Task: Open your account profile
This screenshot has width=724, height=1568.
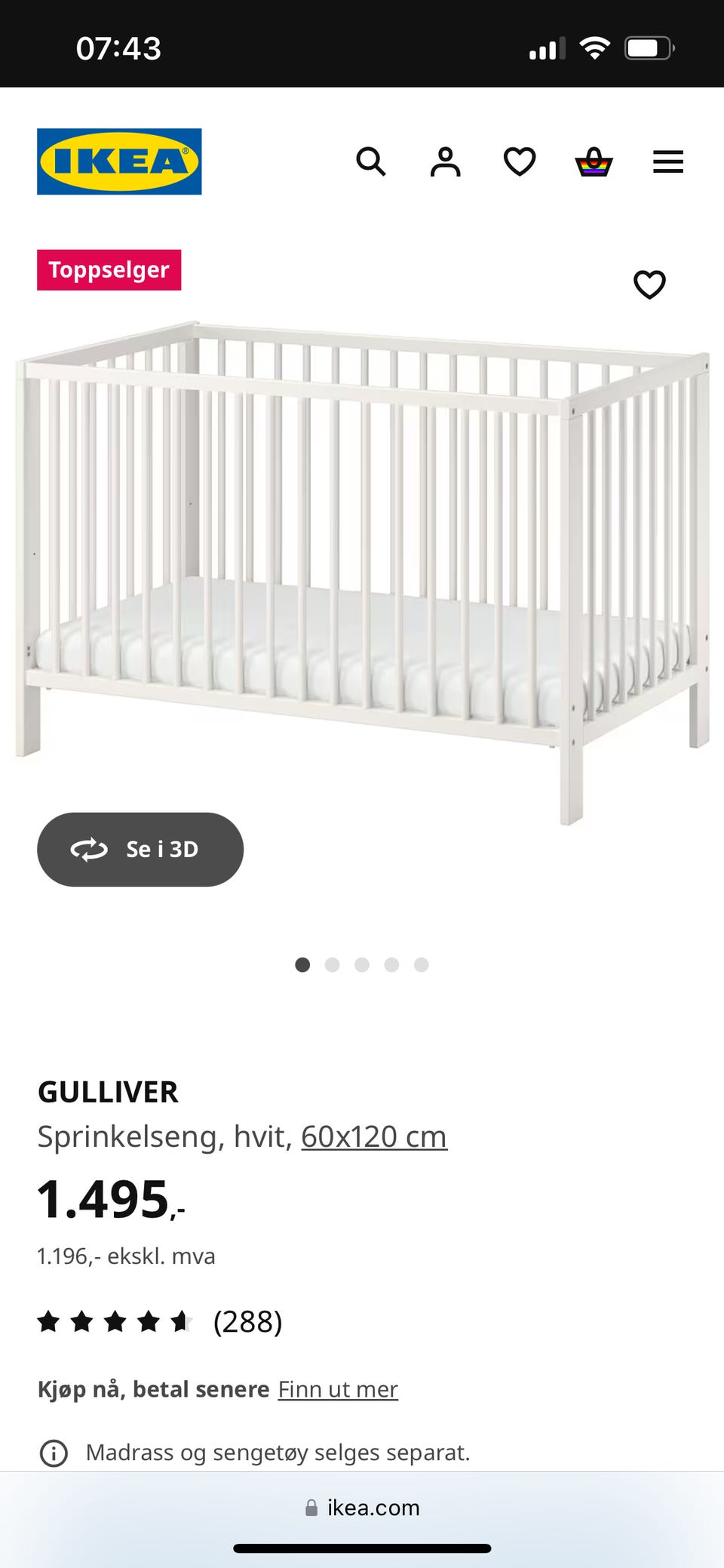Action: pyautogui.click(x=445, y=161)
